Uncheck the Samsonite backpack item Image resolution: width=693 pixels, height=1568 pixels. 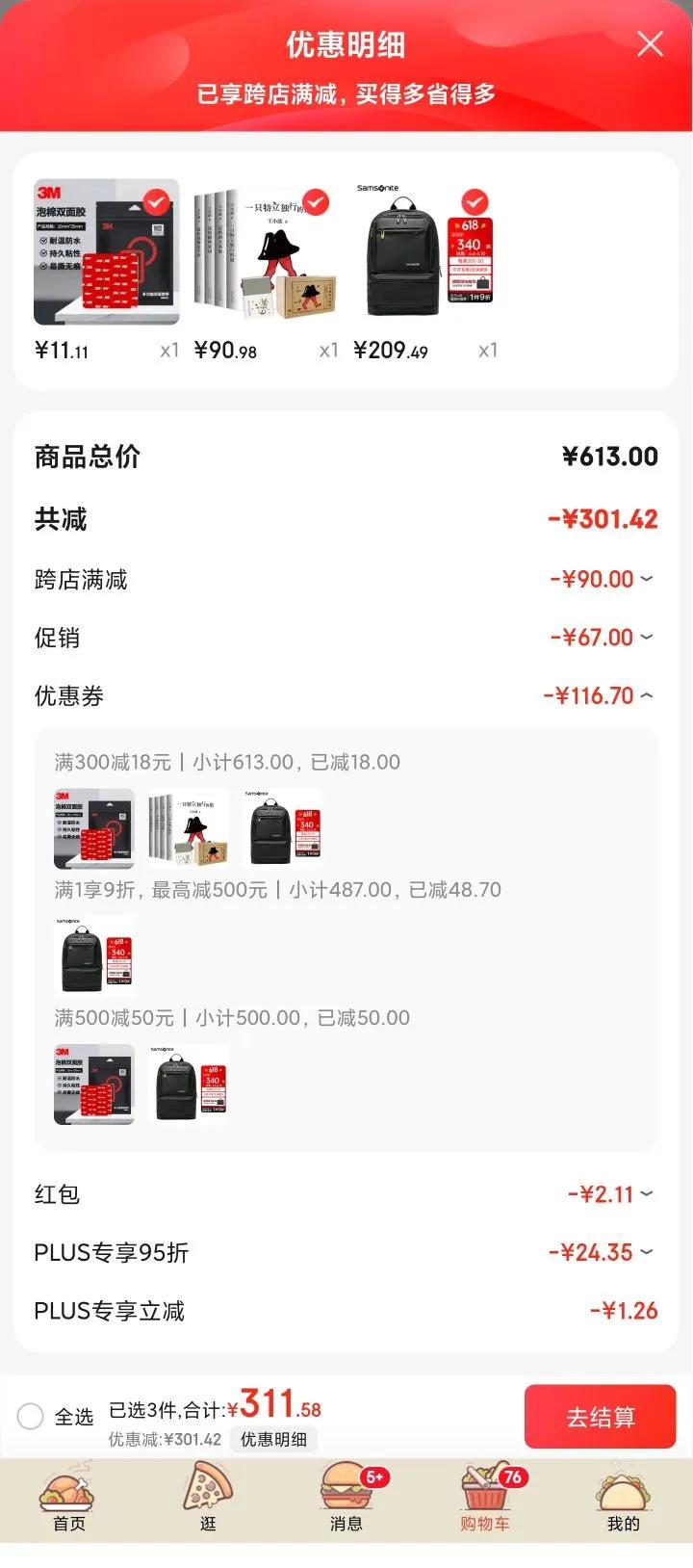(x=475, y=202)
